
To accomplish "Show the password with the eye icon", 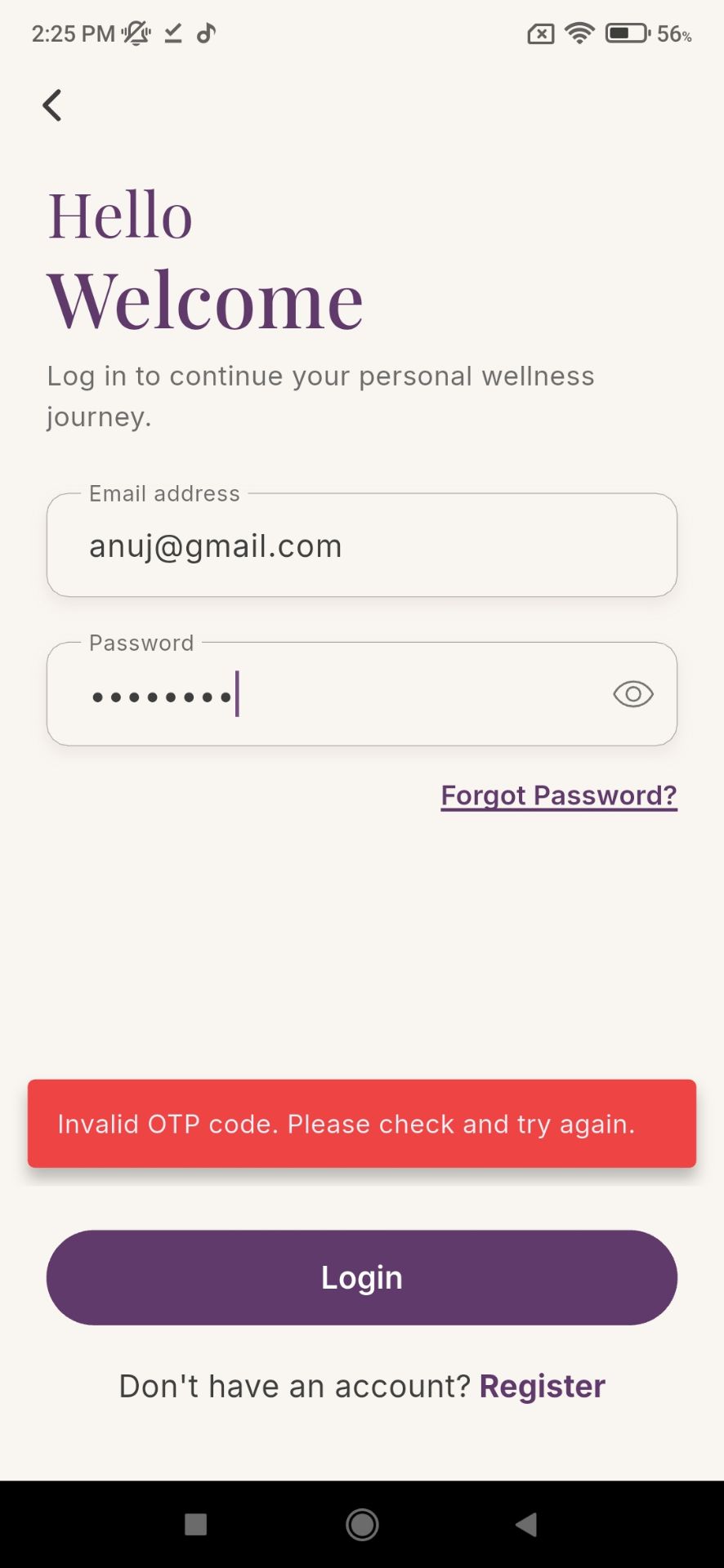I will [x=633, y=694].
